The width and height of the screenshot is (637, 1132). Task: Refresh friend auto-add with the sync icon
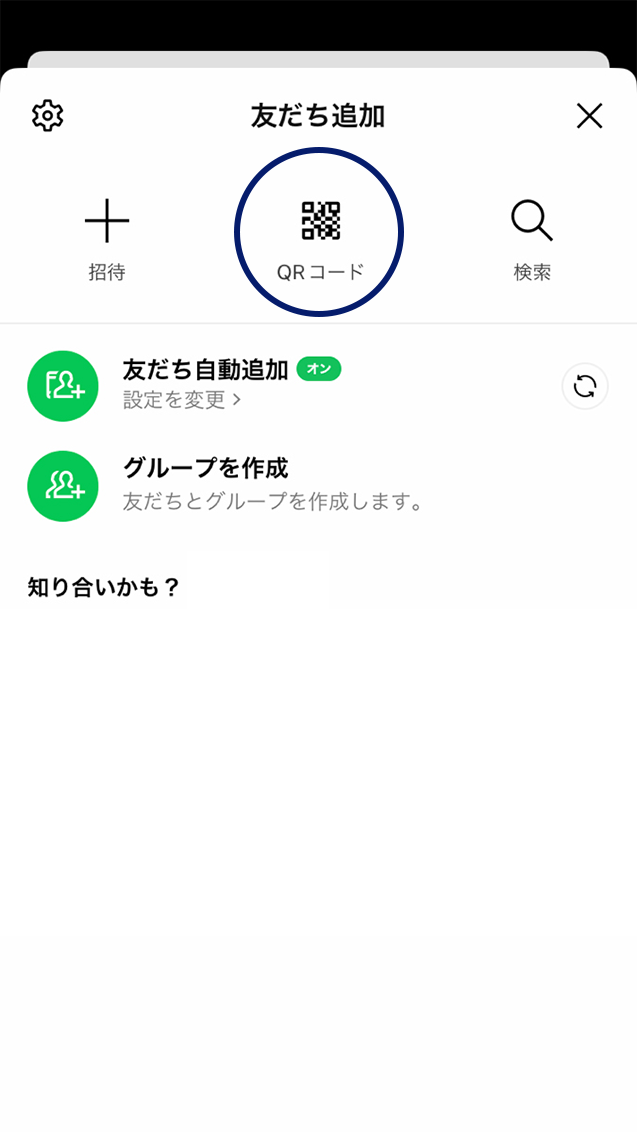585,386
